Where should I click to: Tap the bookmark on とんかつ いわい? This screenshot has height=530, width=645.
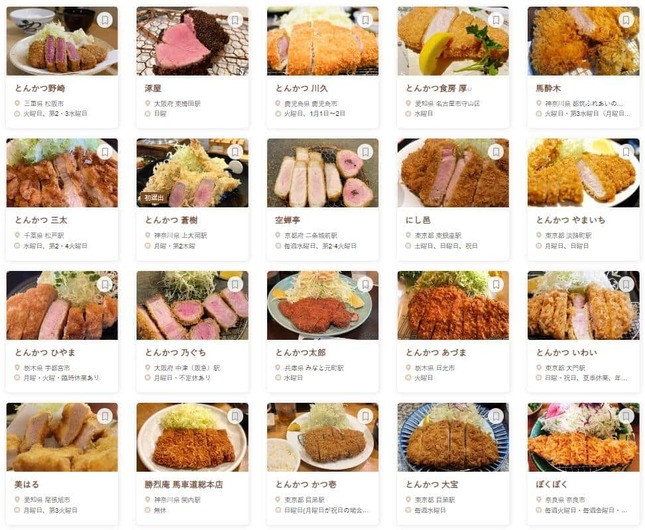pyautogui.click(x=626, y=284)
